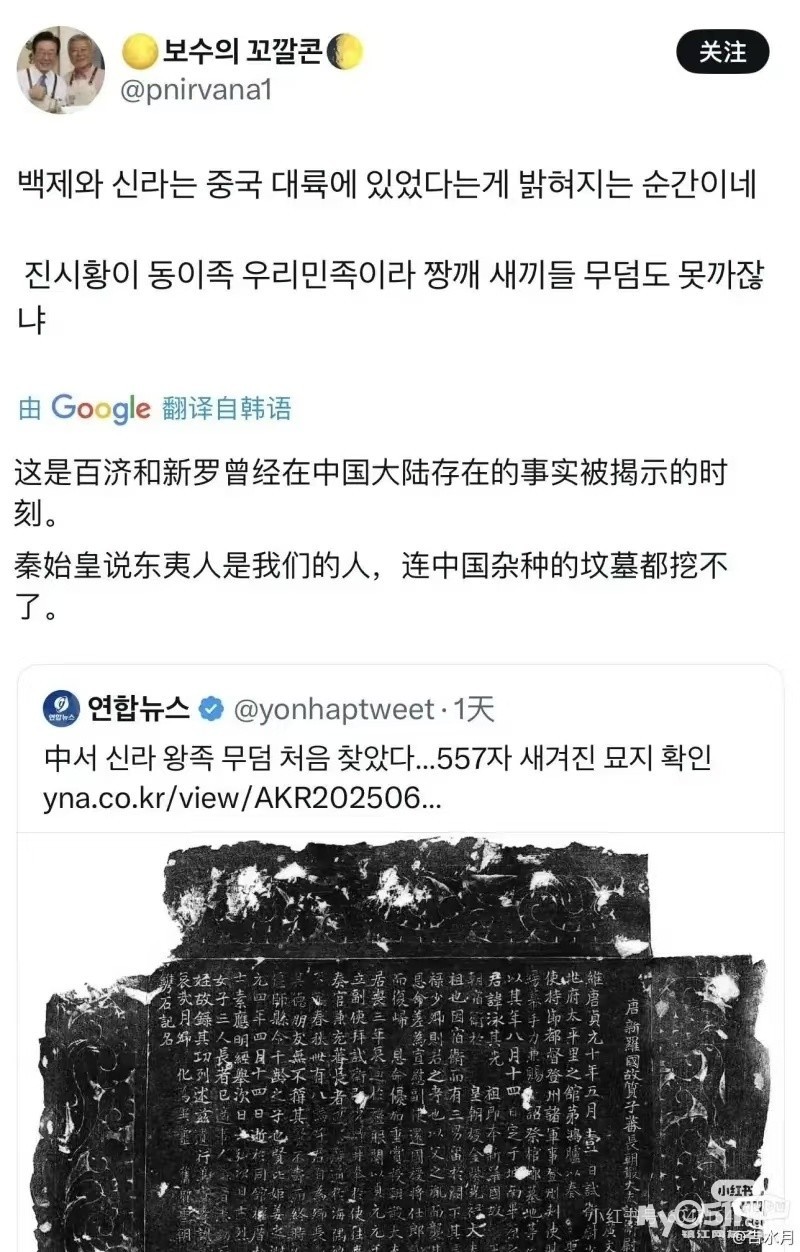Tap the Google translated from Korean label
The width and height of the screenshot is (800, 1252).
click(155, 408)
